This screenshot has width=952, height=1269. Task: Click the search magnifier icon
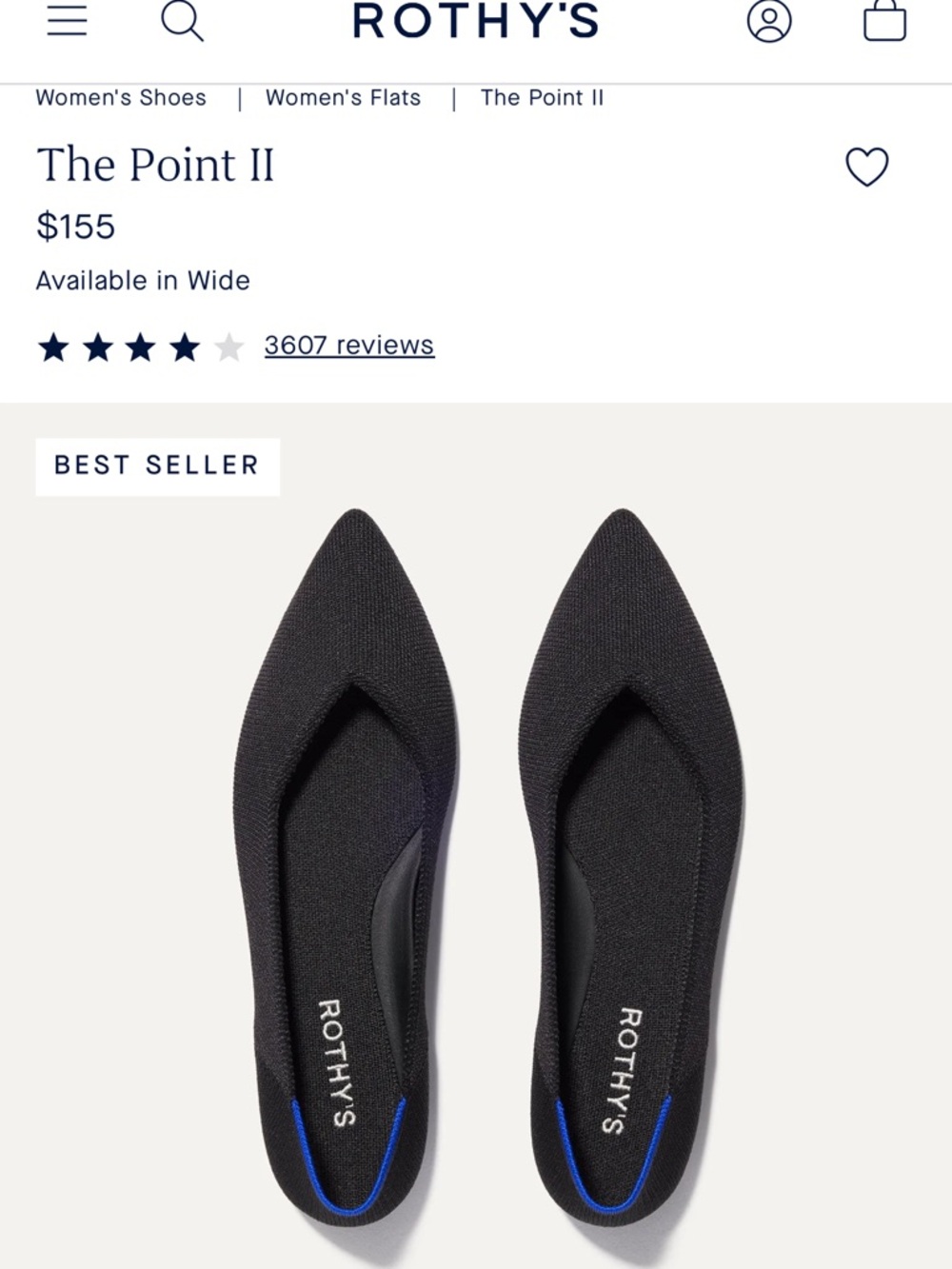click(184, 21)
